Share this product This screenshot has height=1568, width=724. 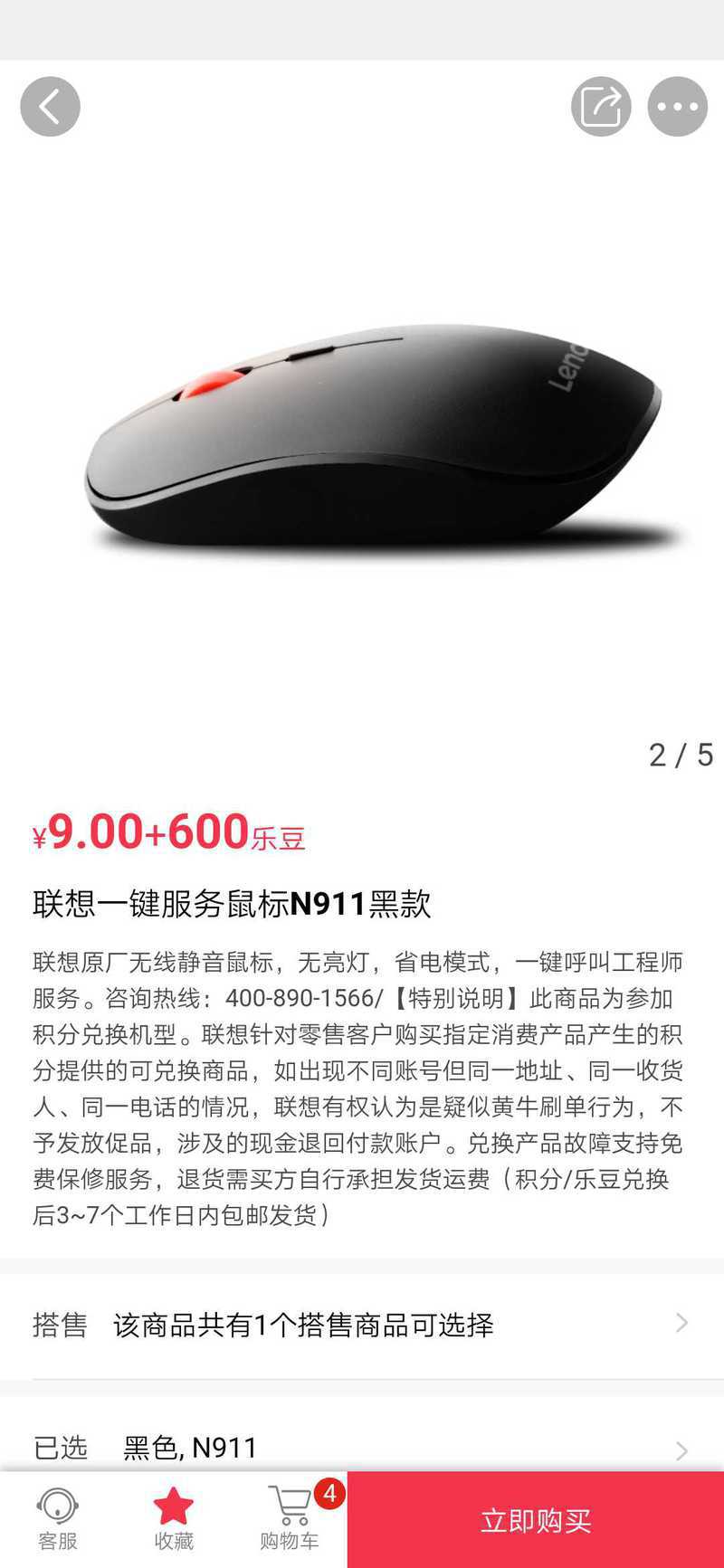click(601, 107)
